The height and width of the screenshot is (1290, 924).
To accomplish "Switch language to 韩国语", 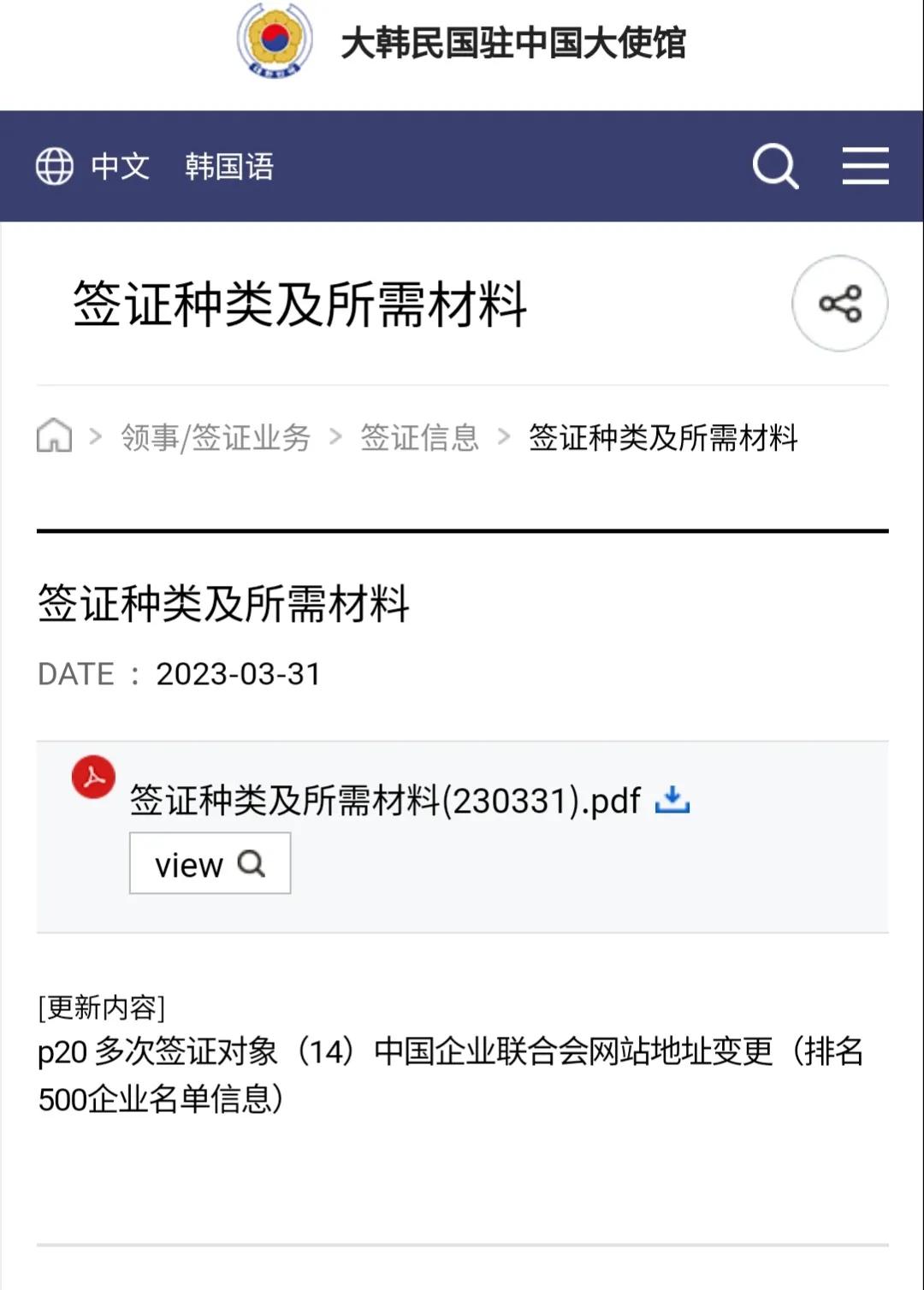I will pos(228,167).
